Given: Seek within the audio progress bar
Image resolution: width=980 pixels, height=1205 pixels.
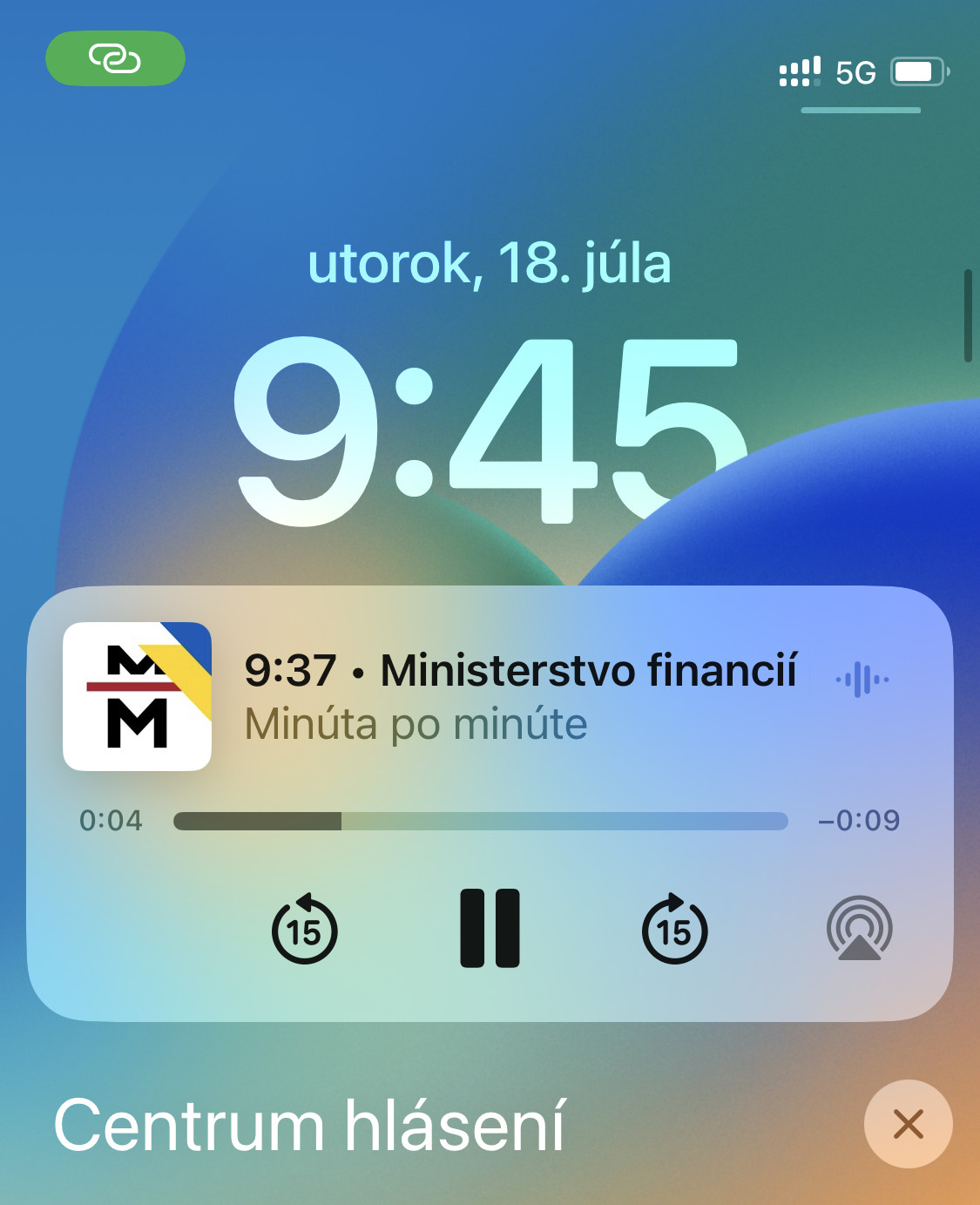Looking at the screenshot, I should pos(480,821).
